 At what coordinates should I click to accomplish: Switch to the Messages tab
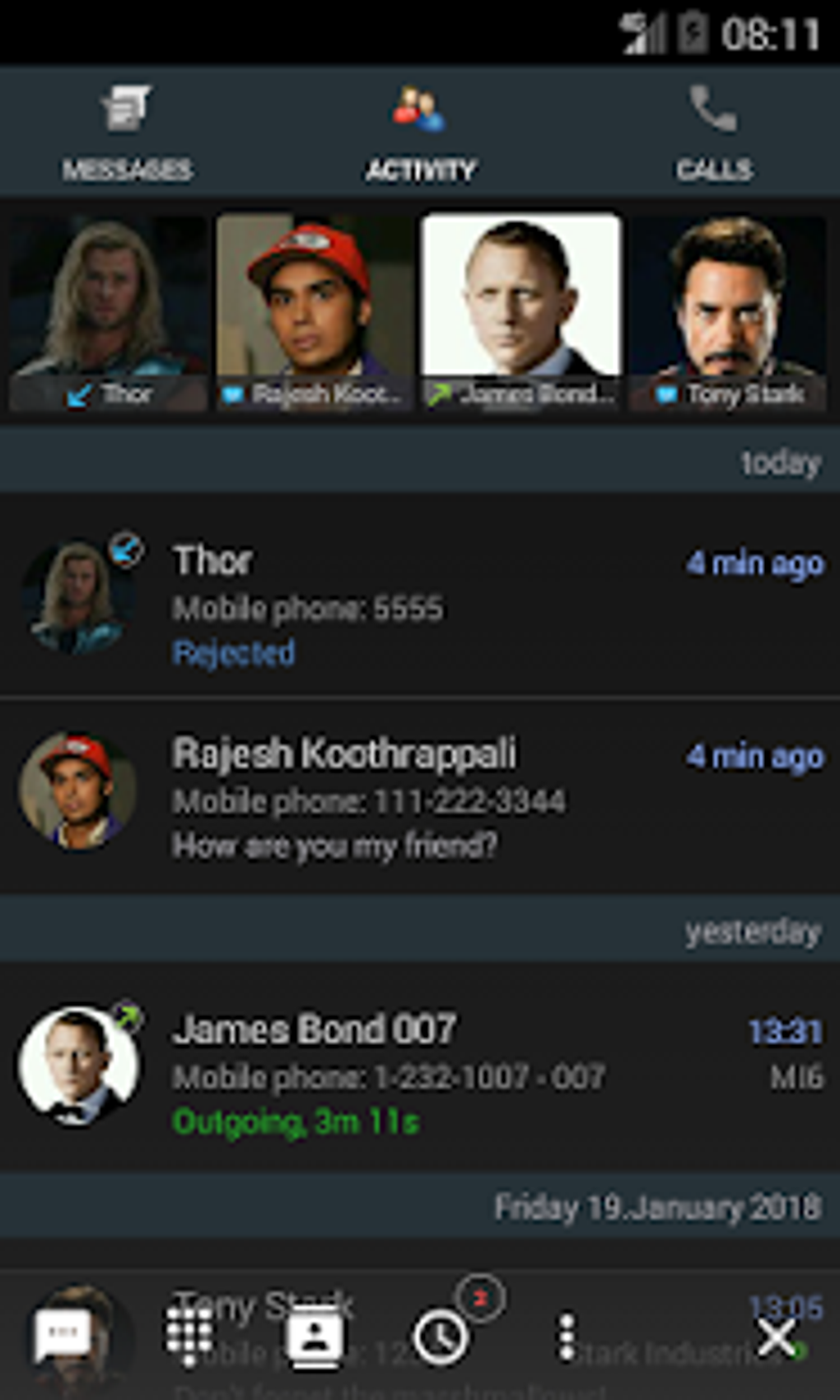coord(128,132)
